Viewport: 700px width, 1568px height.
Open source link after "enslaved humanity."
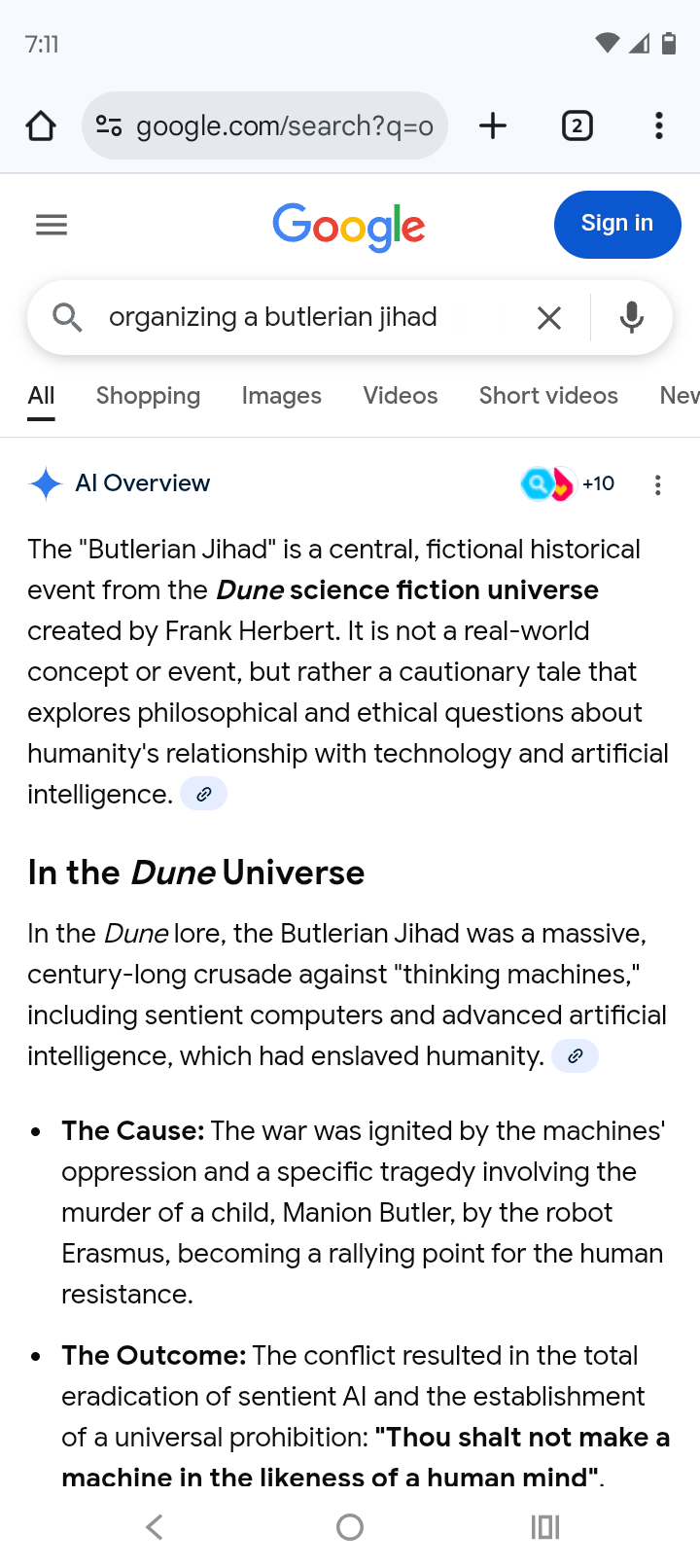click(x=575, y=1056)
